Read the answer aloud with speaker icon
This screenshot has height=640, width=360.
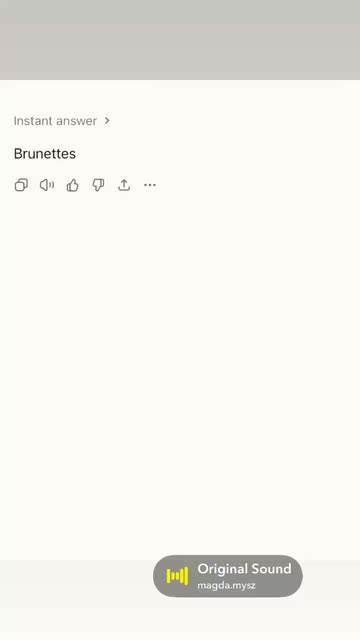47,185
